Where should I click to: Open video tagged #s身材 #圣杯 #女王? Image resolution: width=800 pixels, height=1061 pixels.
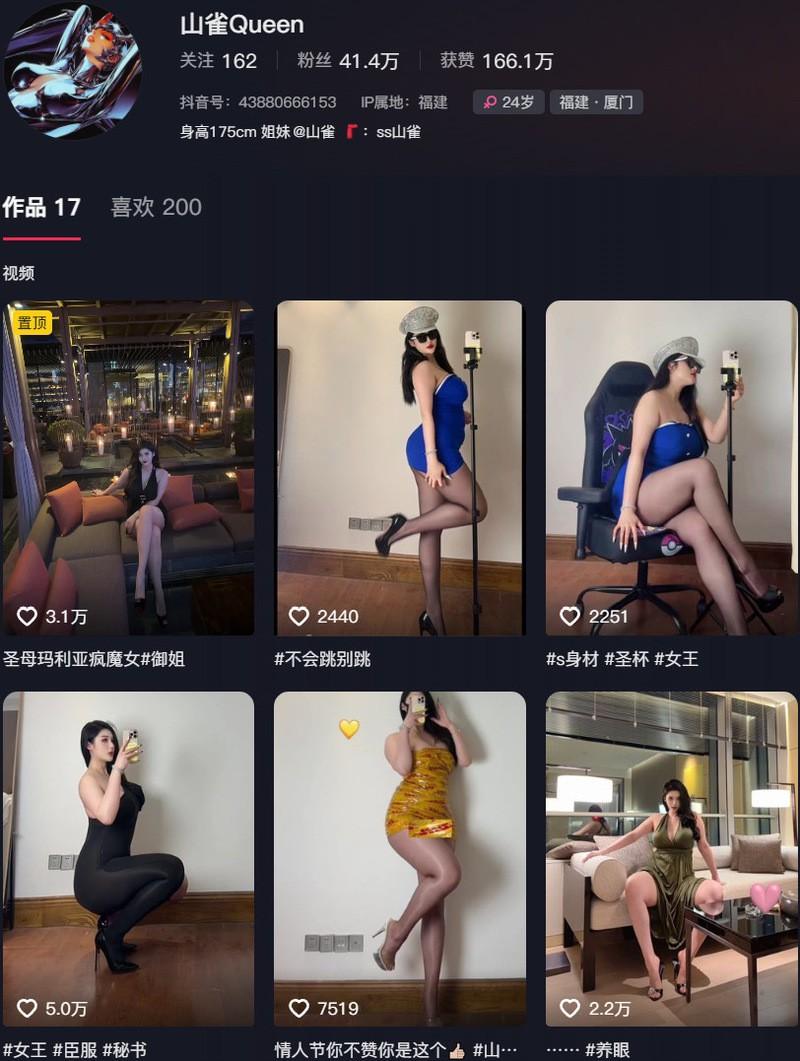point(671,468)
